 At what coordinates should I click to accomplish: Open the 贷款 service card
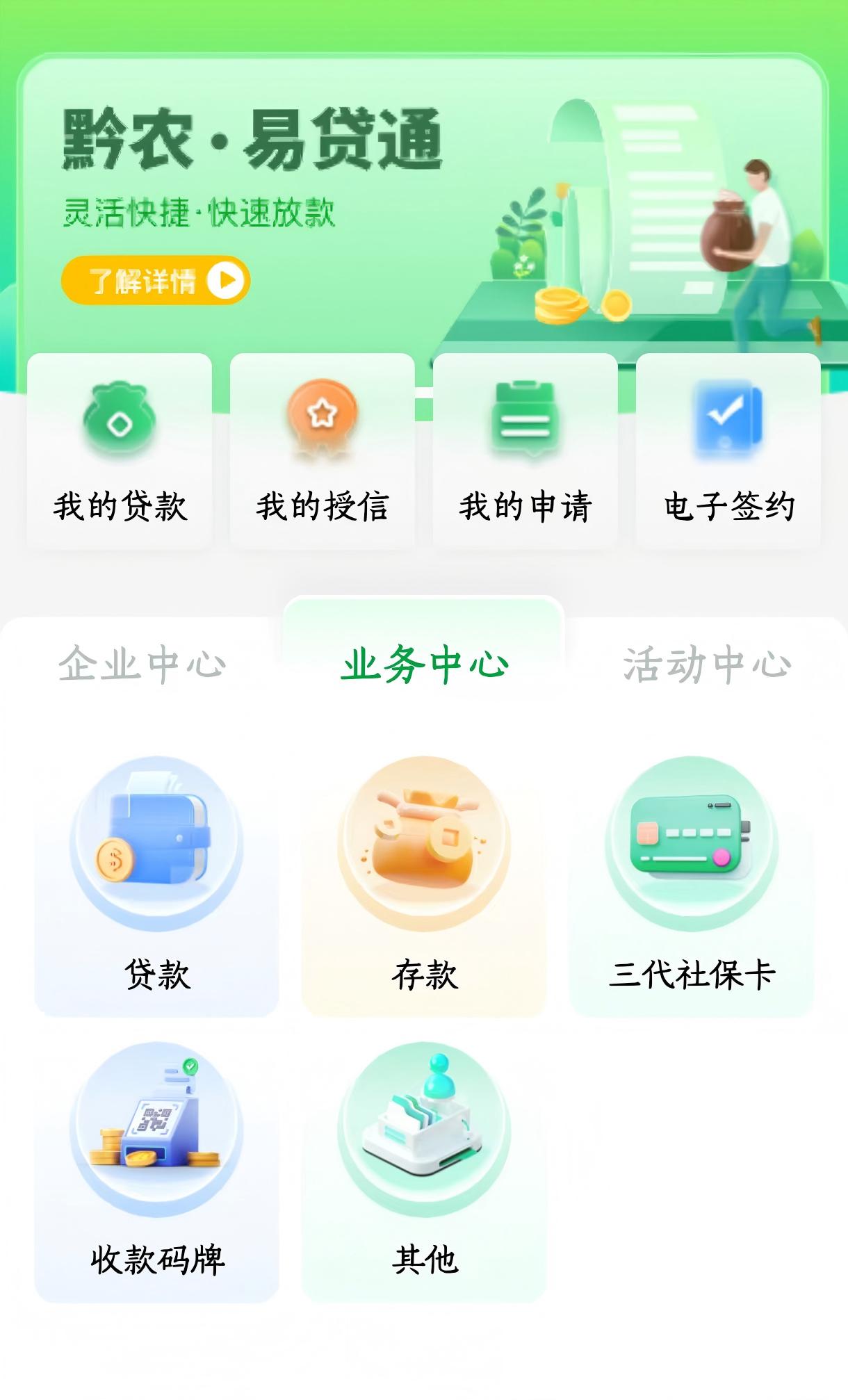coord(156,885)
